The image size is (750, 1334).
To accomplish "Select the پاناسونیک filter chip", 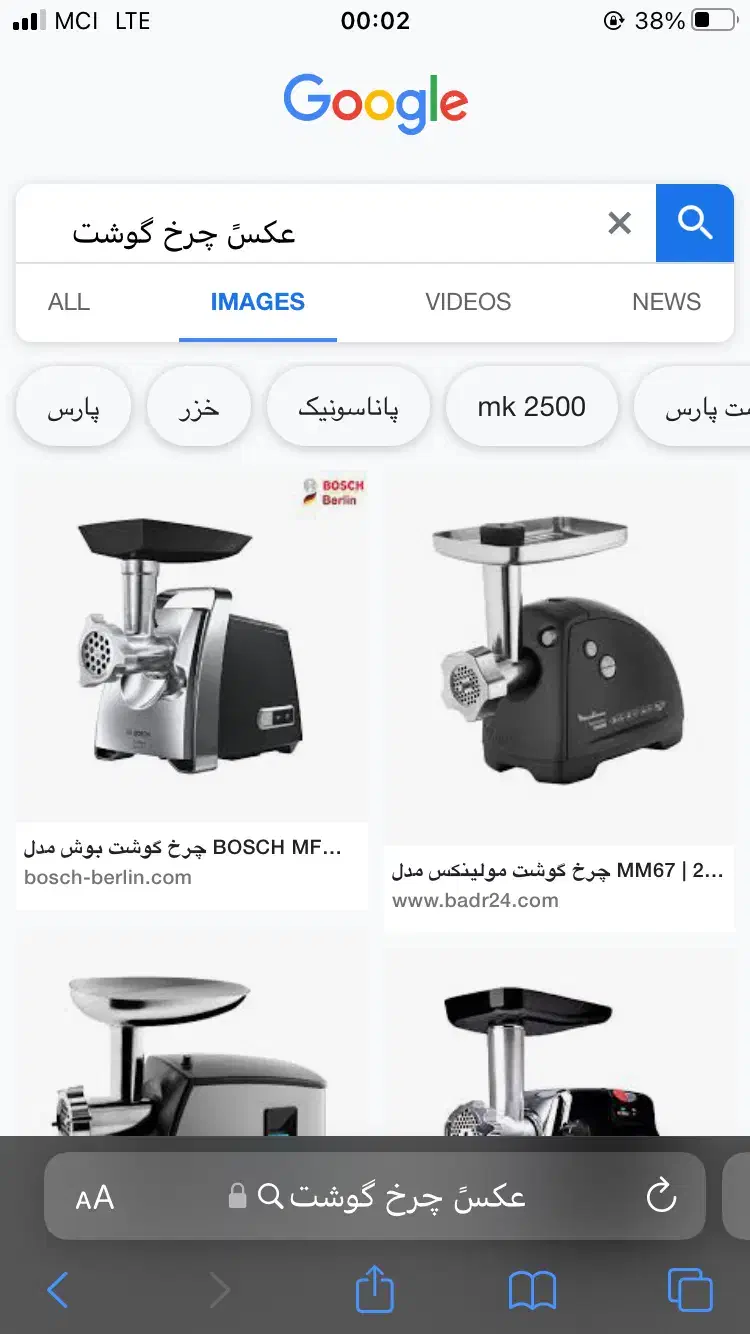I will (x=348, y=406).
